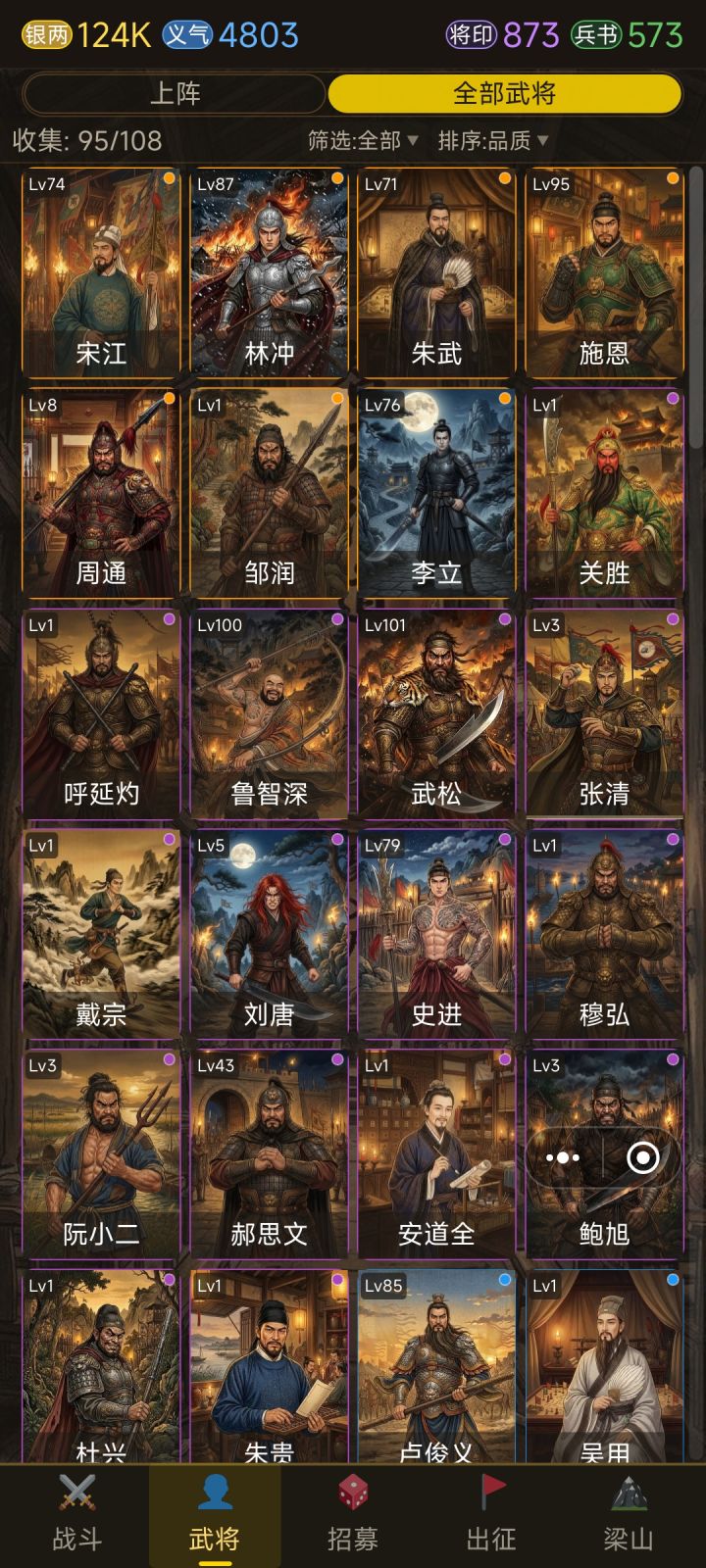View the 武松 hero card
This screenshot has width=706, height=1568.
point(436,713)
